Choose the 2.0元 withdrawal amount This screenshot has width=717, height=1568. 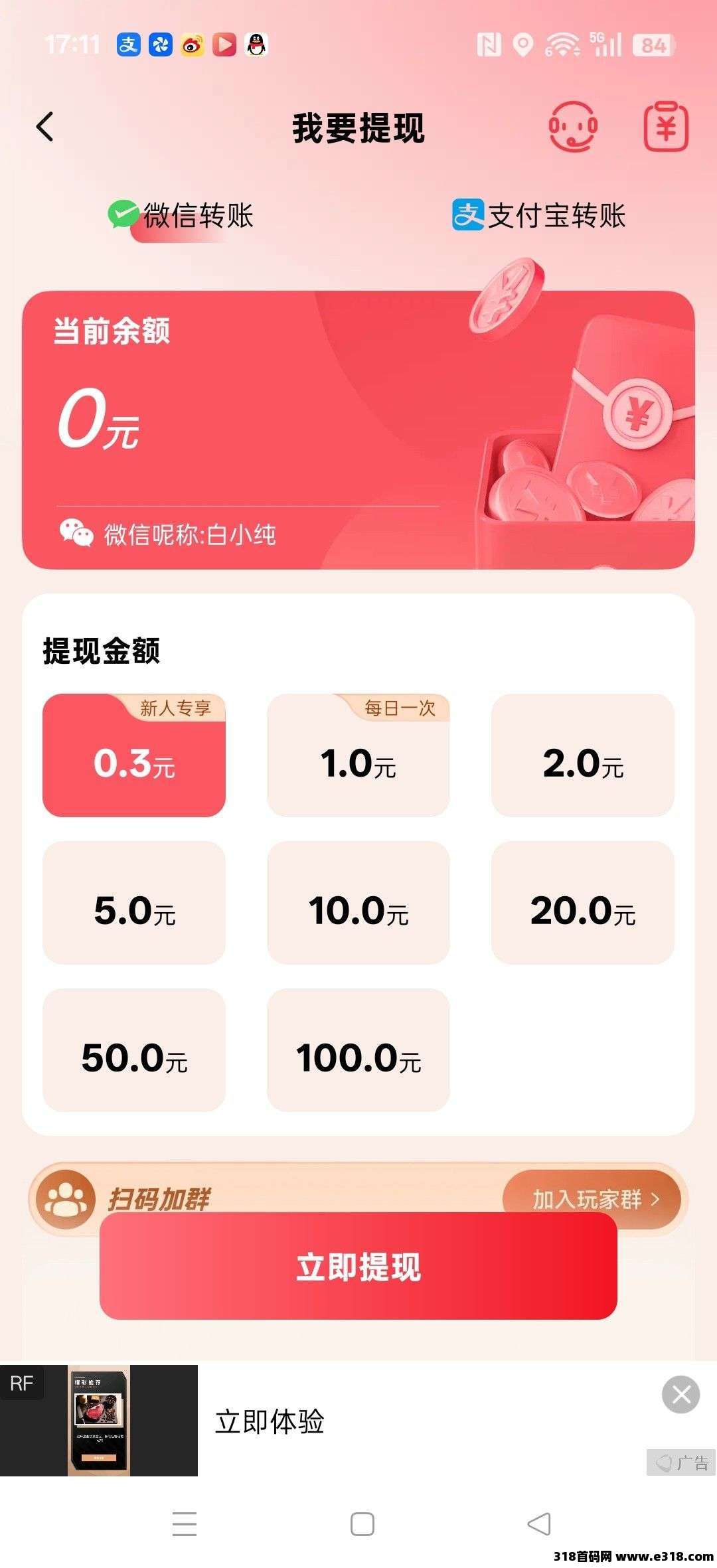pos(583,756)
